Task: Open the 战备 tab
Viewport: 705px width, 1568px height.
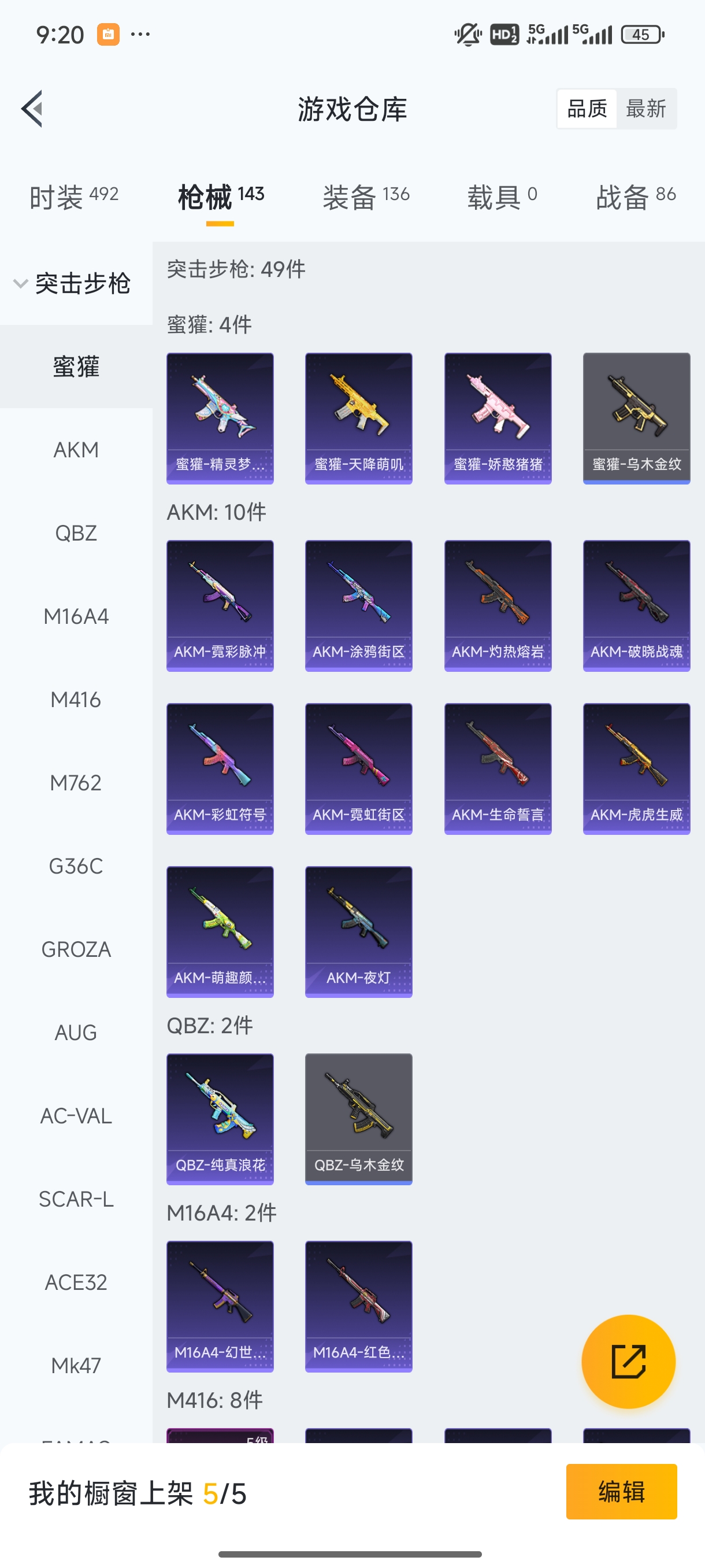Action: (x=636, y=197)
